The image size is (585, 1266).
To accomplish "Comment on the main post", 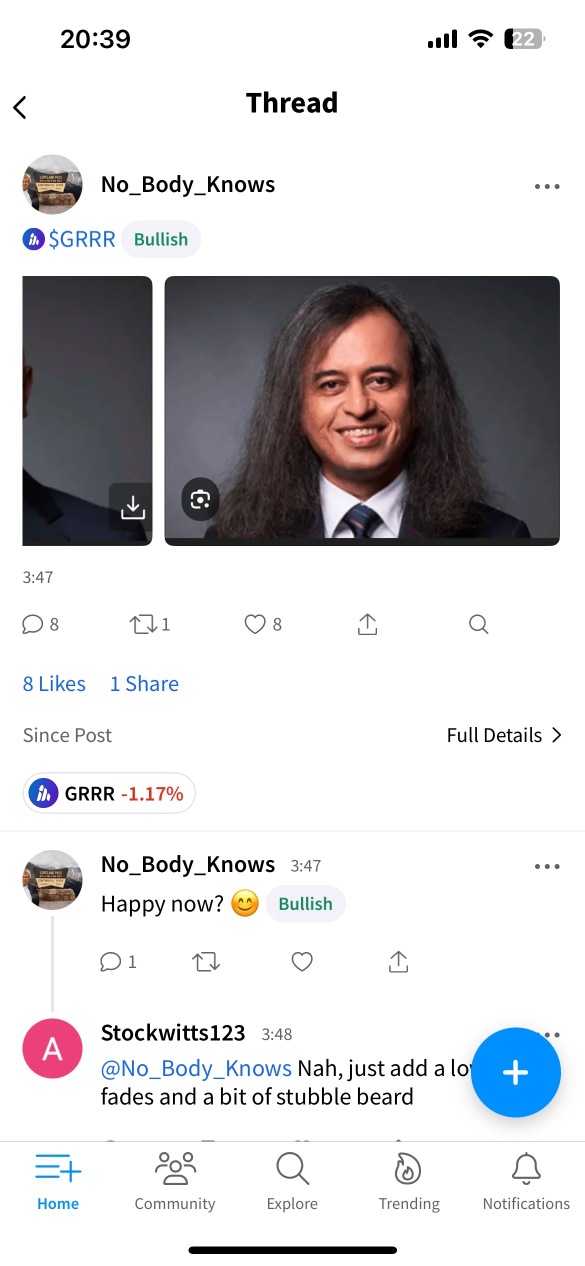I will 41,624.
